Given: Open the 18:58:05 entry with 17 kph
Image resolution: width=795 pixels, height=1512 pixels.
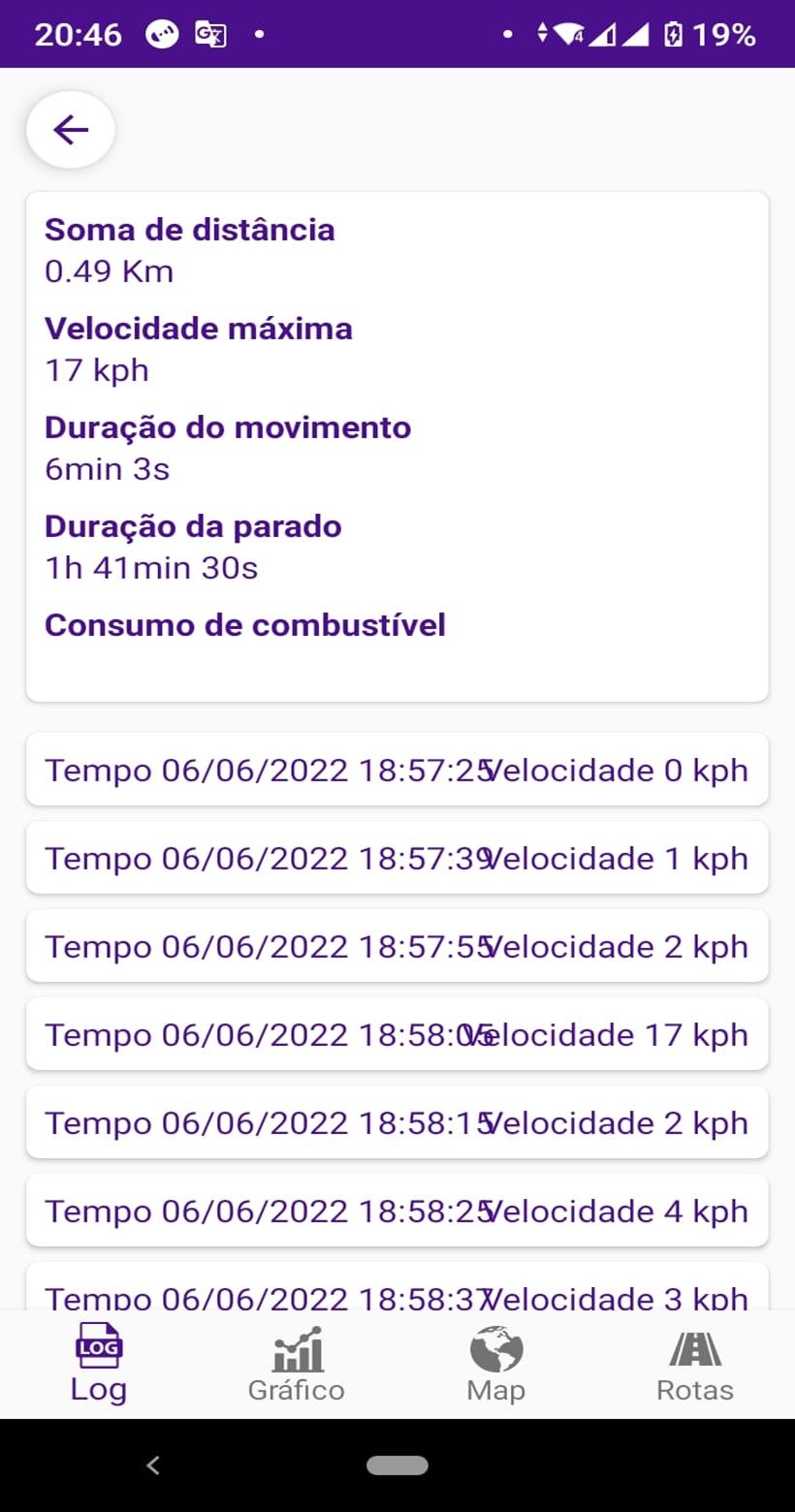Looking at the screenshot, I should [x=397, y=1034].
